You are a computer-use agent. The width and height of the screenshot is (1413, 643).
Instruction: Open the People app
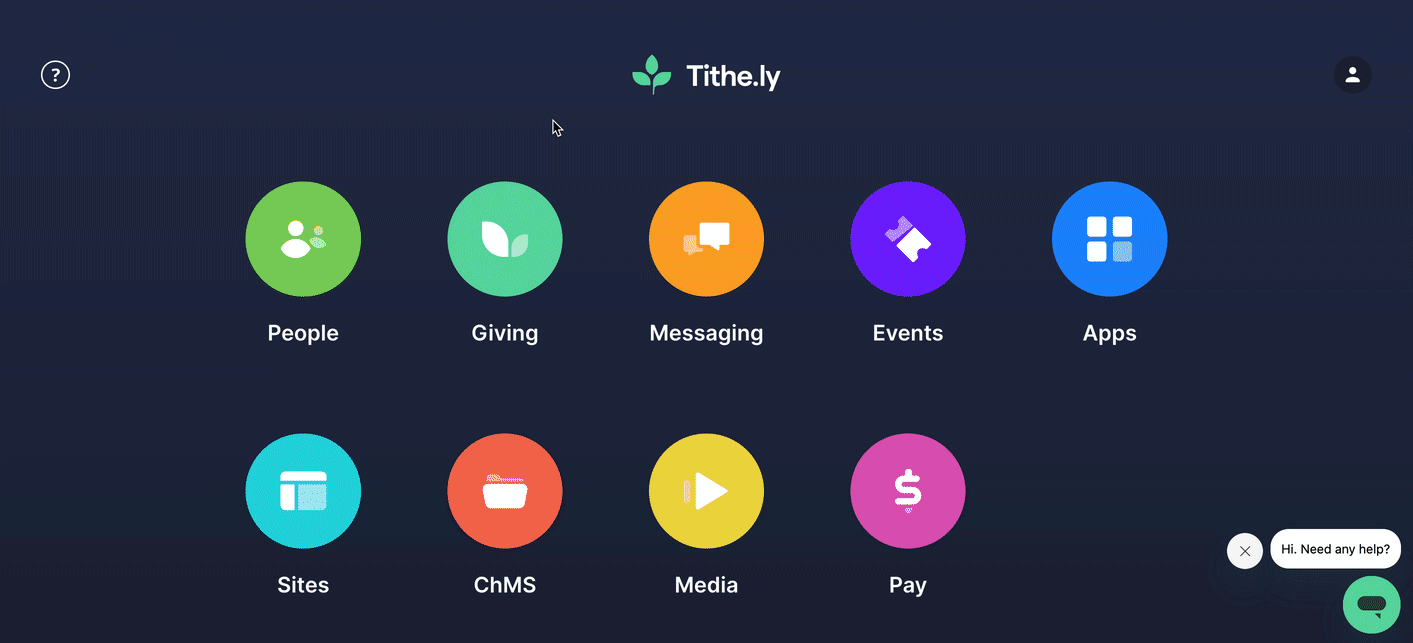303,239
